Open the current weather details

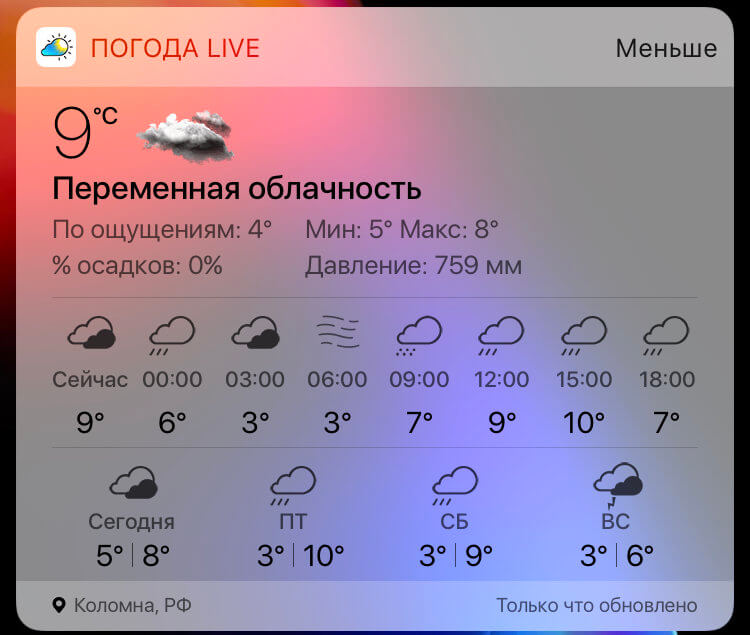236,189
